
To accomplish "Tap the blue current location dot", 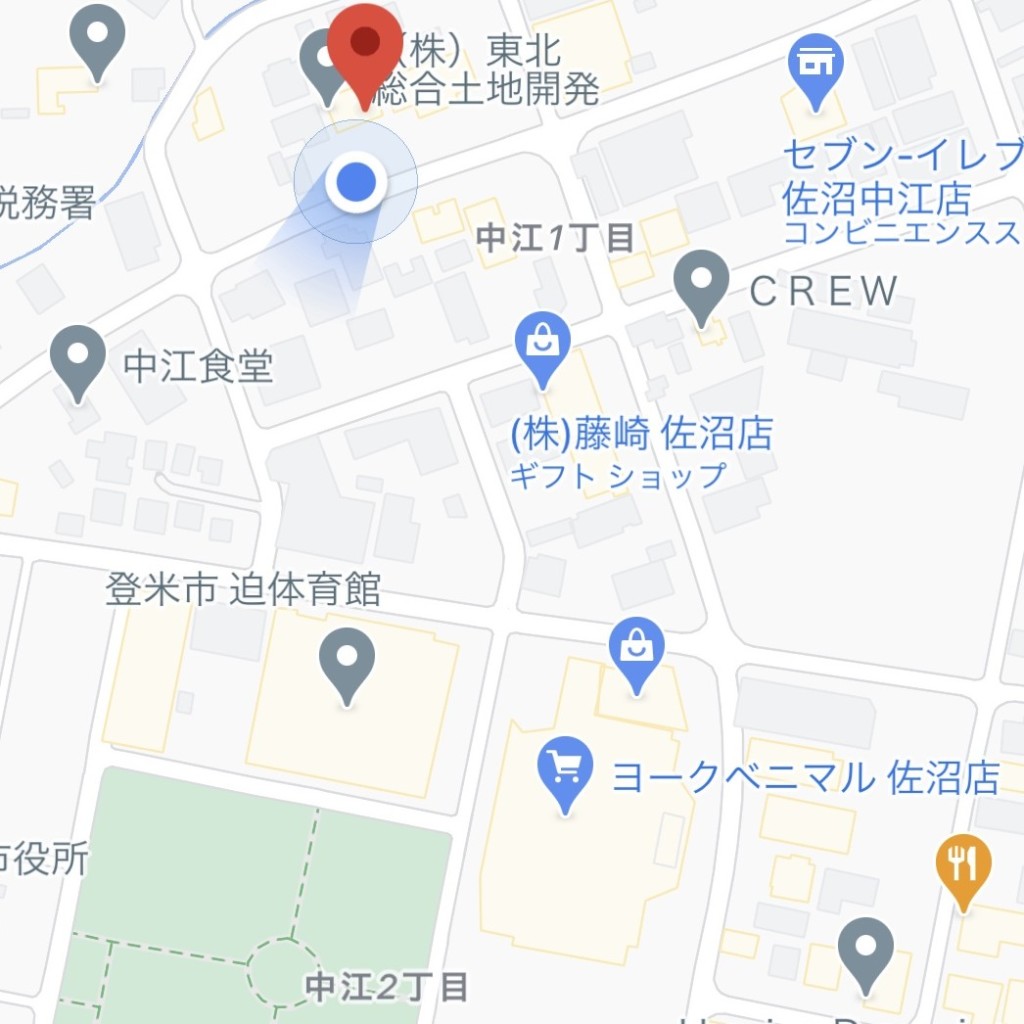I will (x=356, y=182).
